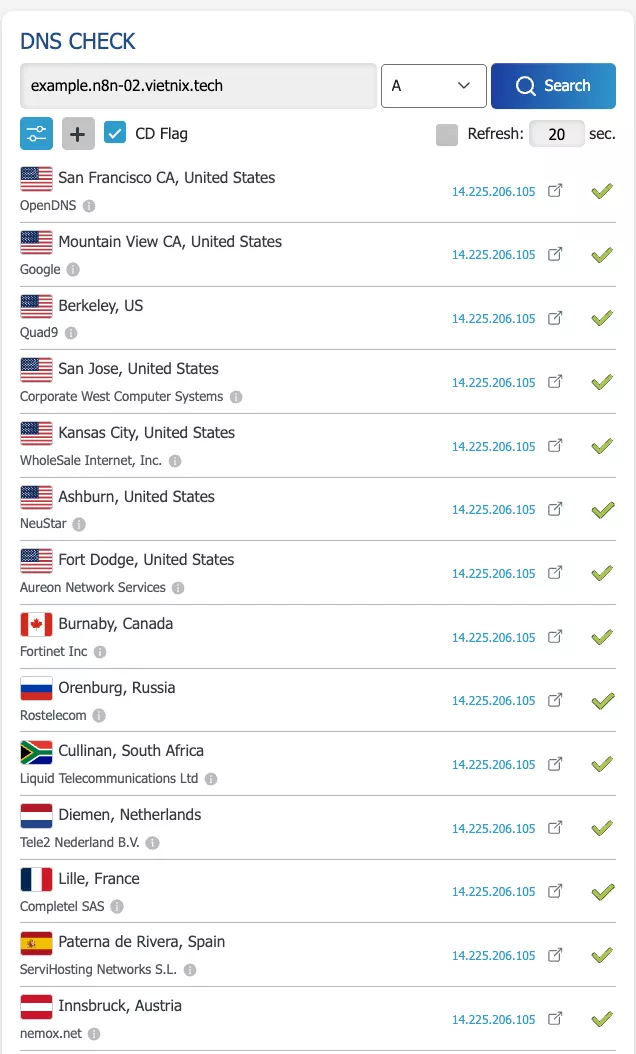
Task: Open IP result link for Burnaby, Canada
Action: pyautogui.click(x=493, y=637)
